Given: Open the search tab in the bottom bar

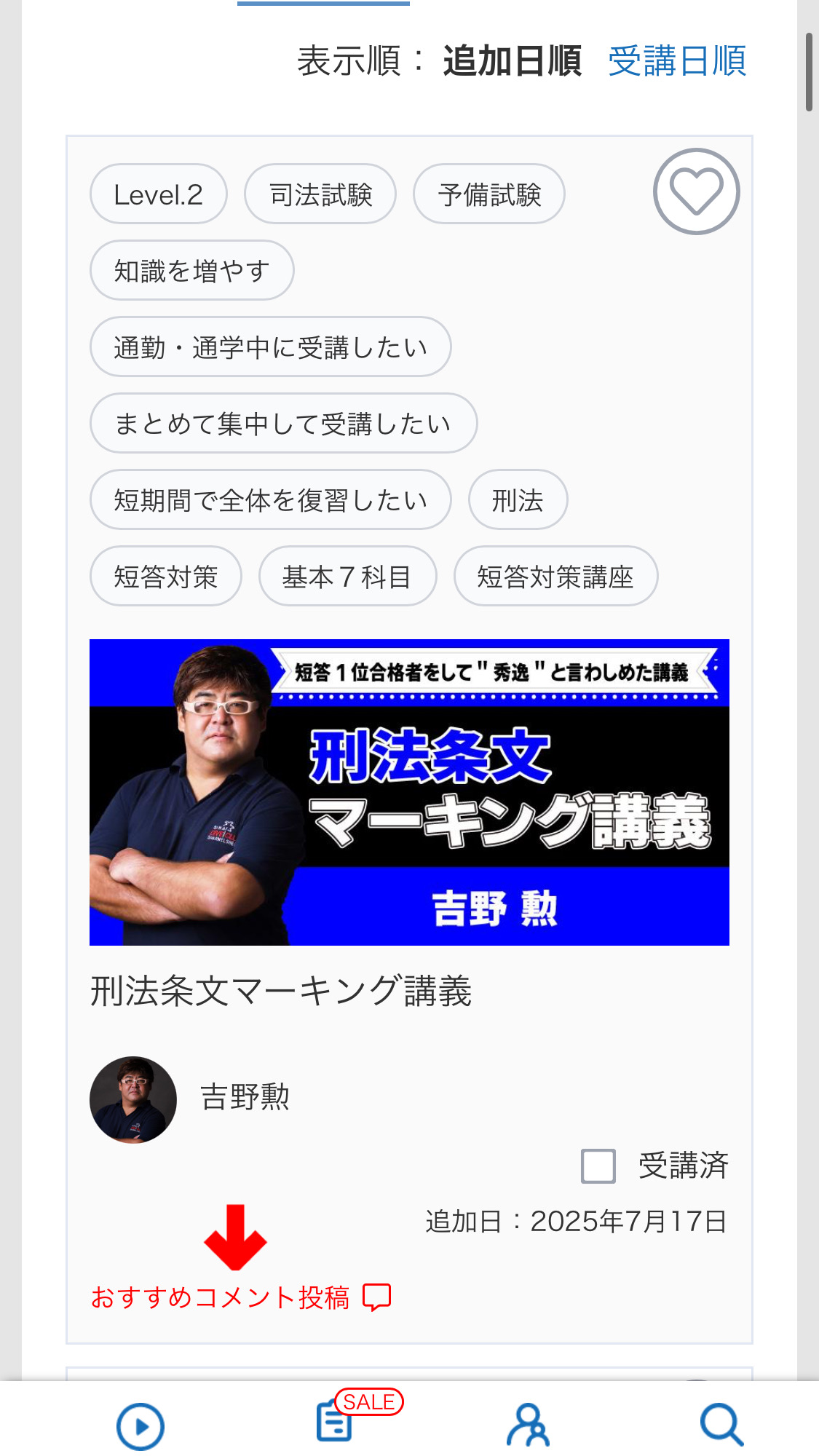Looking at the screenshot, I should point(721,1424).
